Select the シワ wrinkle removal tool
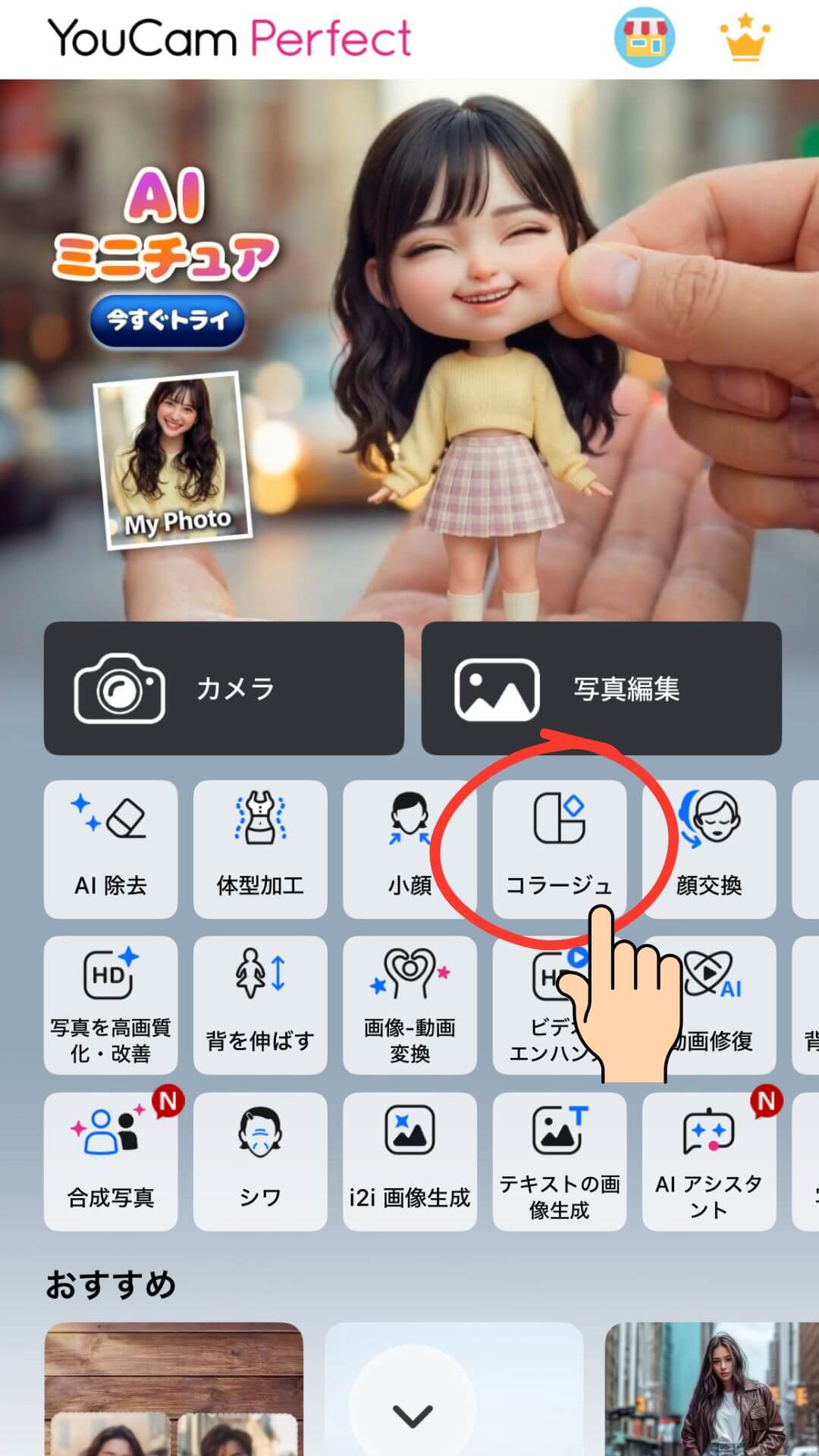 click(x=259, y=1160)
